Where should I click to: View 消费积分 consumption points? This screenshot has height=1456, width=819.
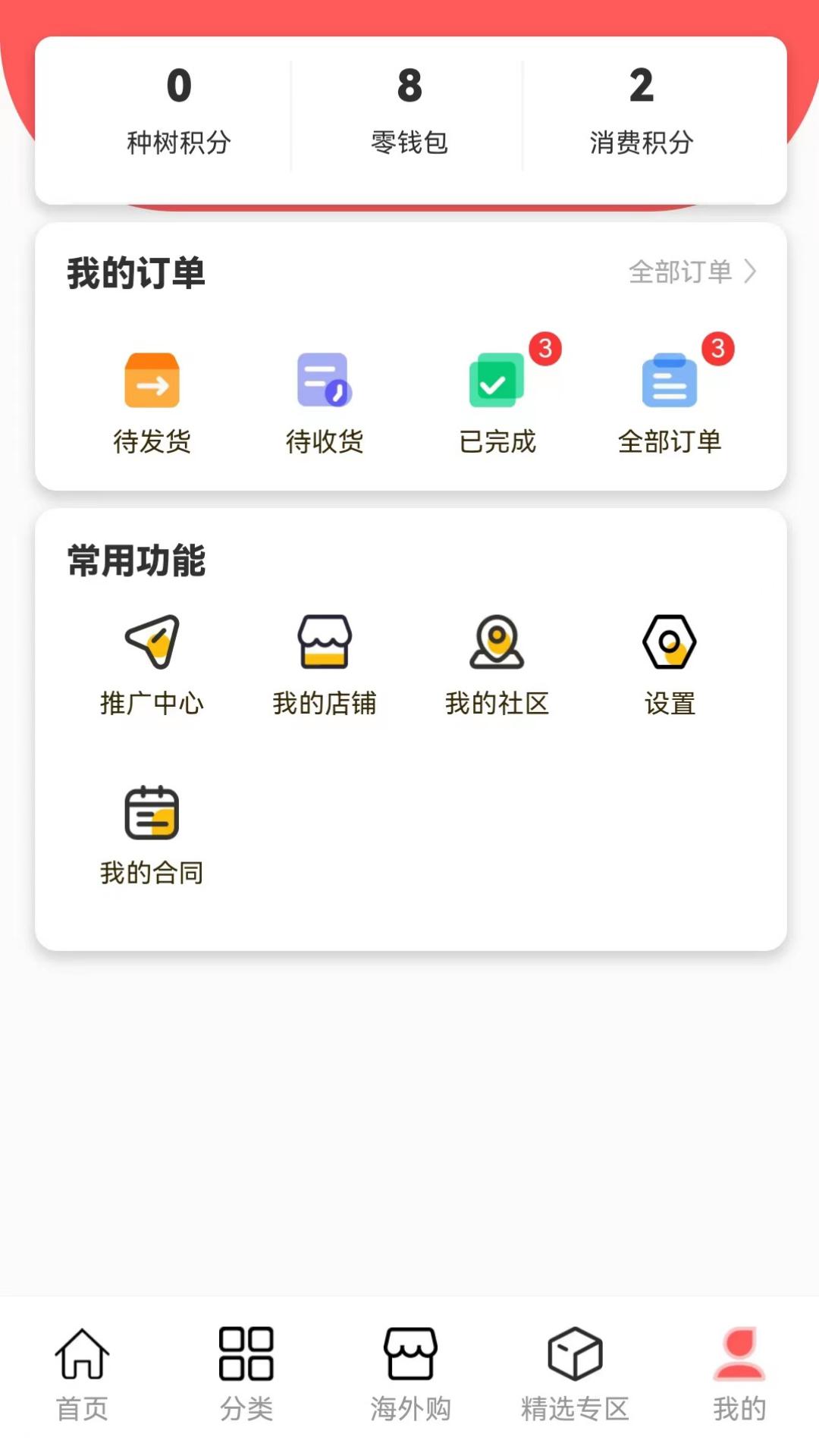coord(641,112)
